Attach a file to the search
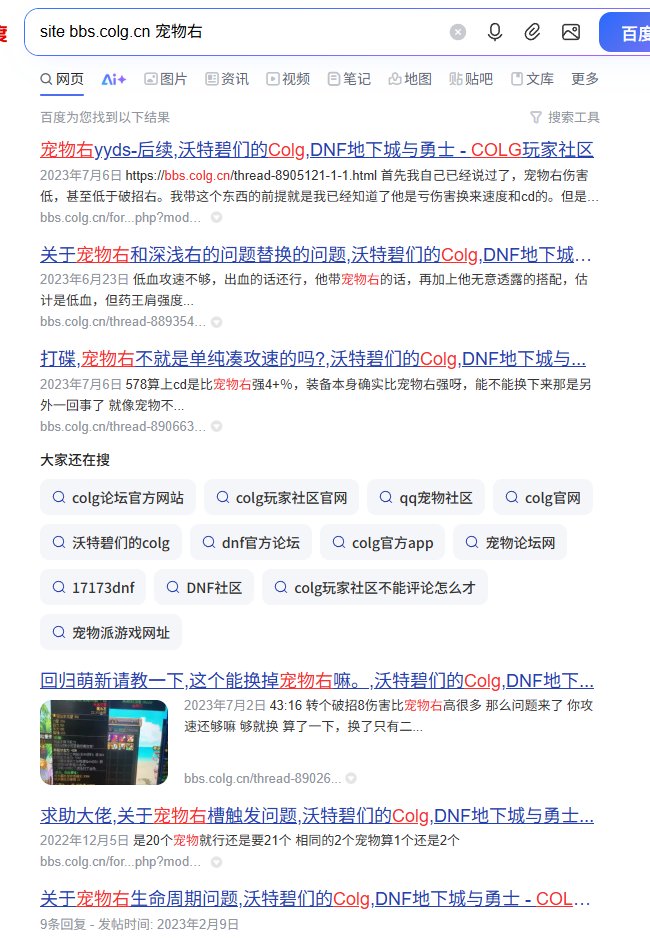This screenshot has width=650, height=939. point(532,32)
